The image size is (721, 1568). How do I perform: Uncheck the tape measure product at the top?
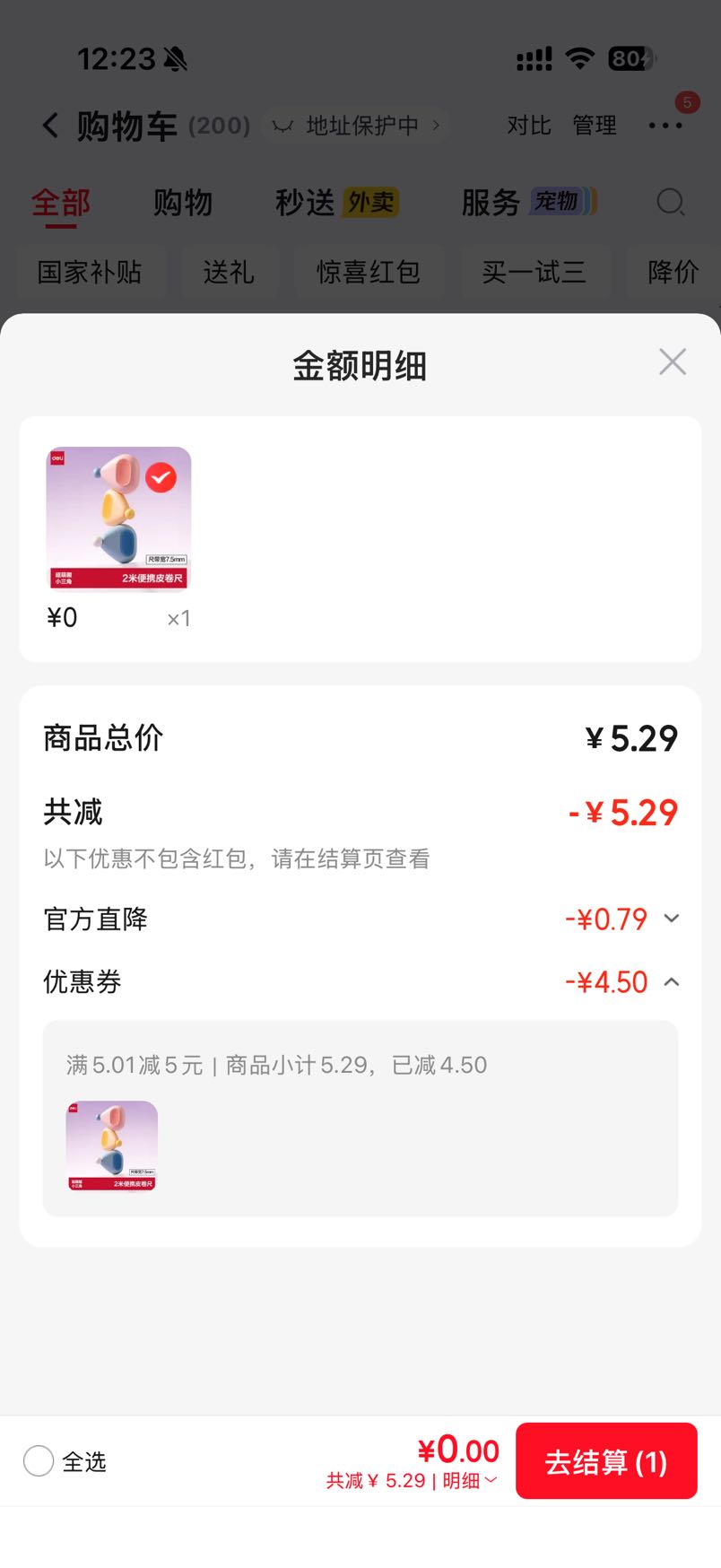point(161,477)
